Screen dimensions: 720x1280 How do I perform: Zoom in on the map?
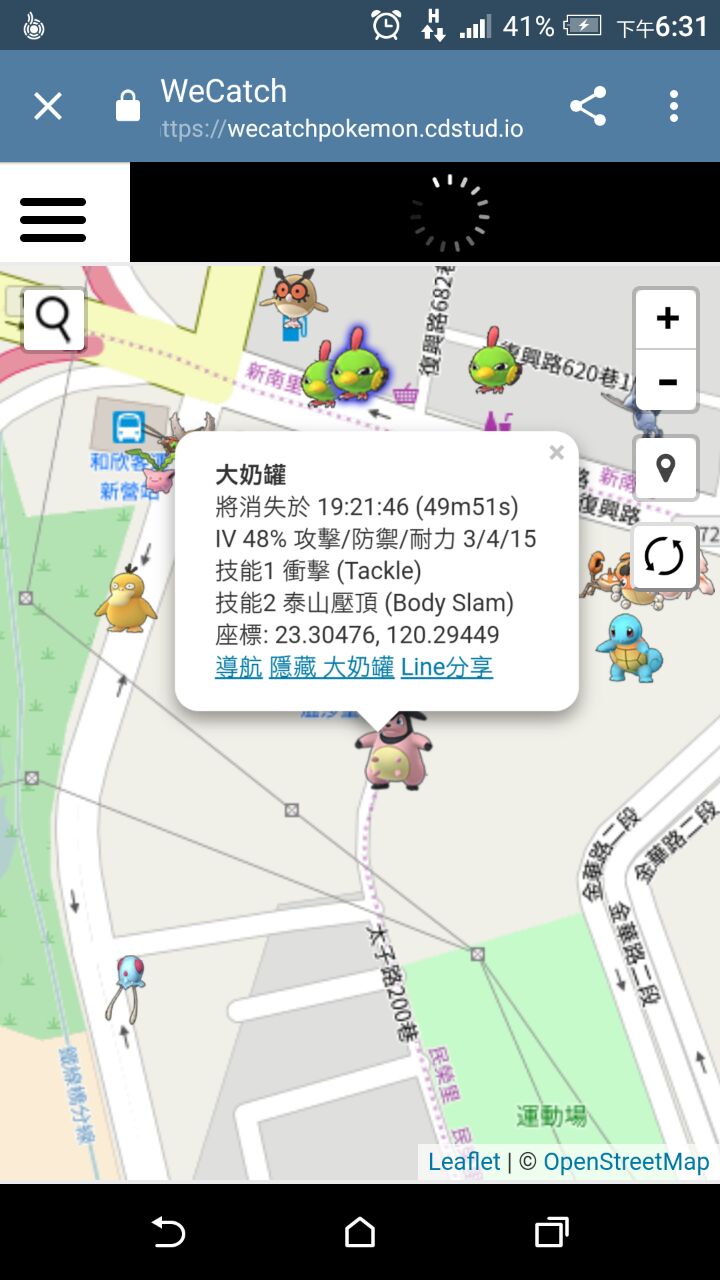click(x=667, y=319)
